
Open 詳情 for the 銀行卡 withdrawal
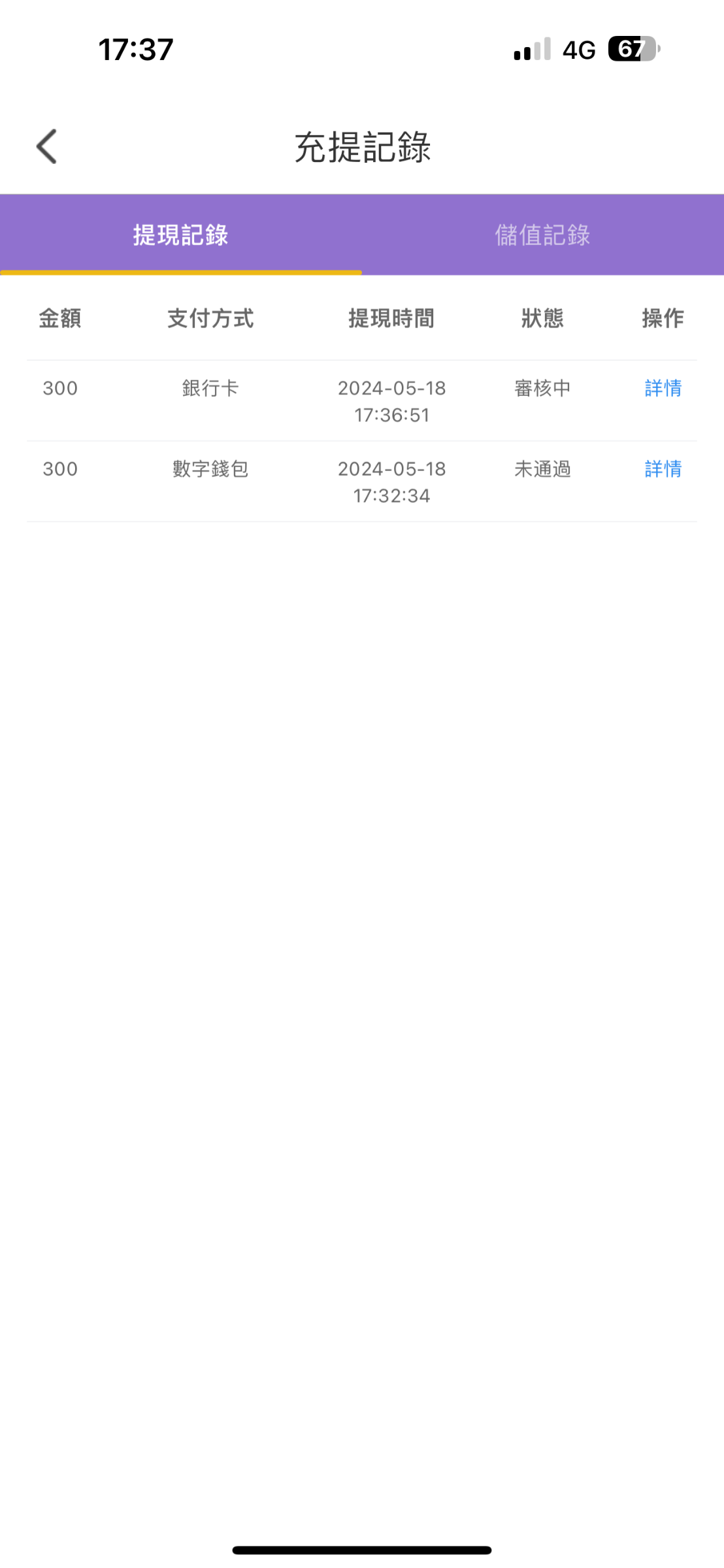(662, 388)
